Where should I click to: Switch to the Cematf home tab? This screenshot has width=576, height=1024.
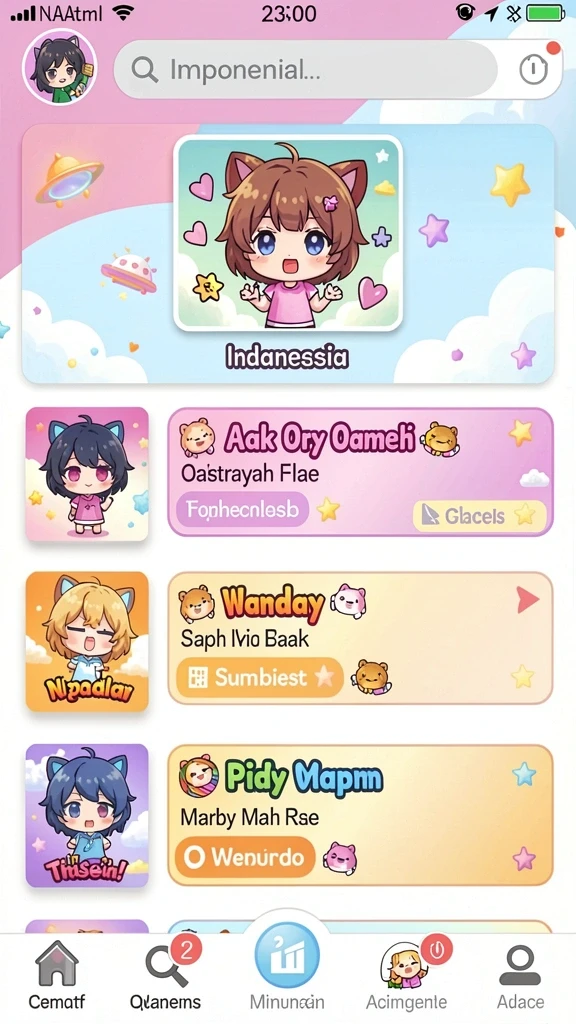[x=57, y=975]
